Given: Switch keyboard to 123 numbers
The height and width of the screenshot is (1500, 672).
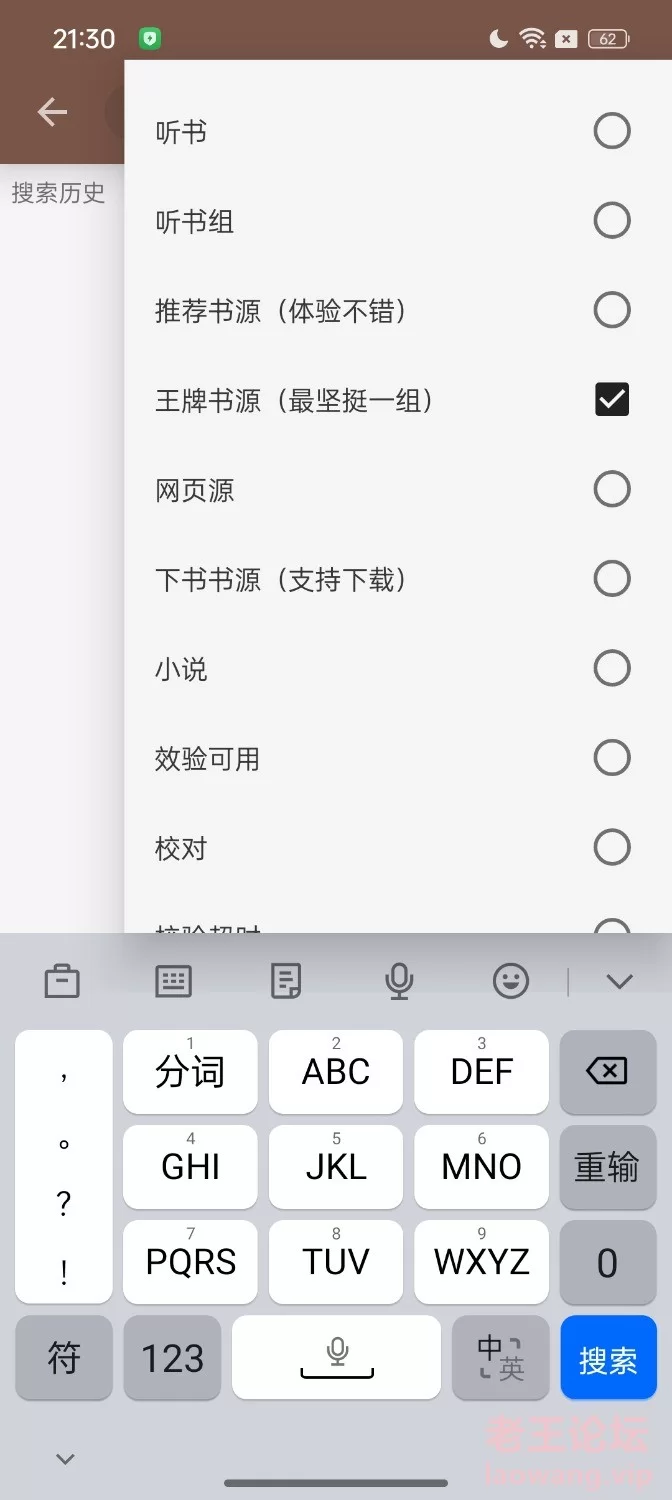Looking at the screenshot, I should click(172, 1358).
